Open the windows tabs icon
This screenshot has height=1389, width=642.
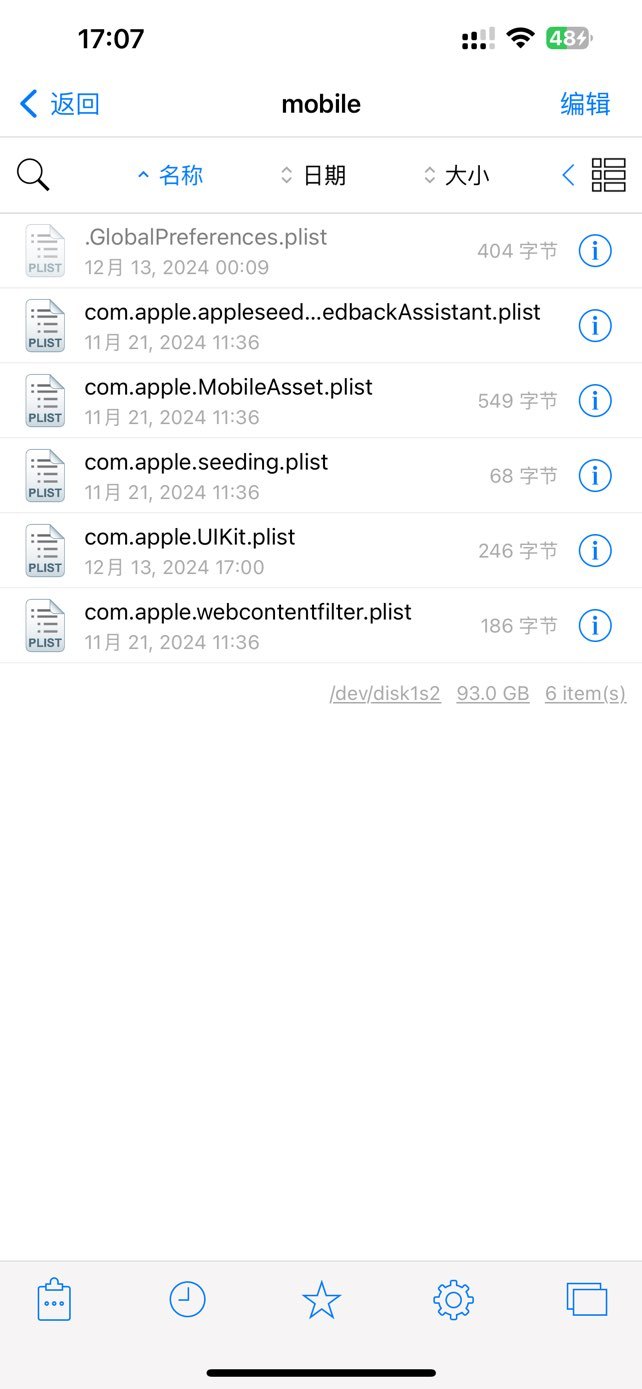pyautogui.click(x=587, y=1299)
